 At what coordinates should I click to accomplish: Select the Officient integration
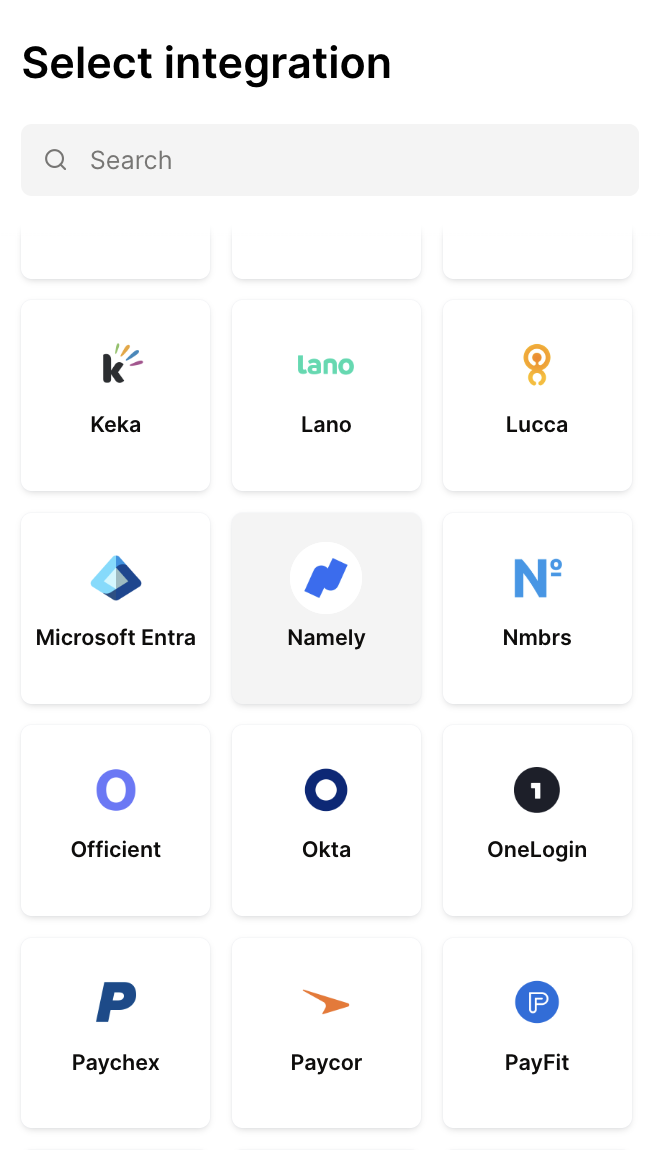point(116,820)
